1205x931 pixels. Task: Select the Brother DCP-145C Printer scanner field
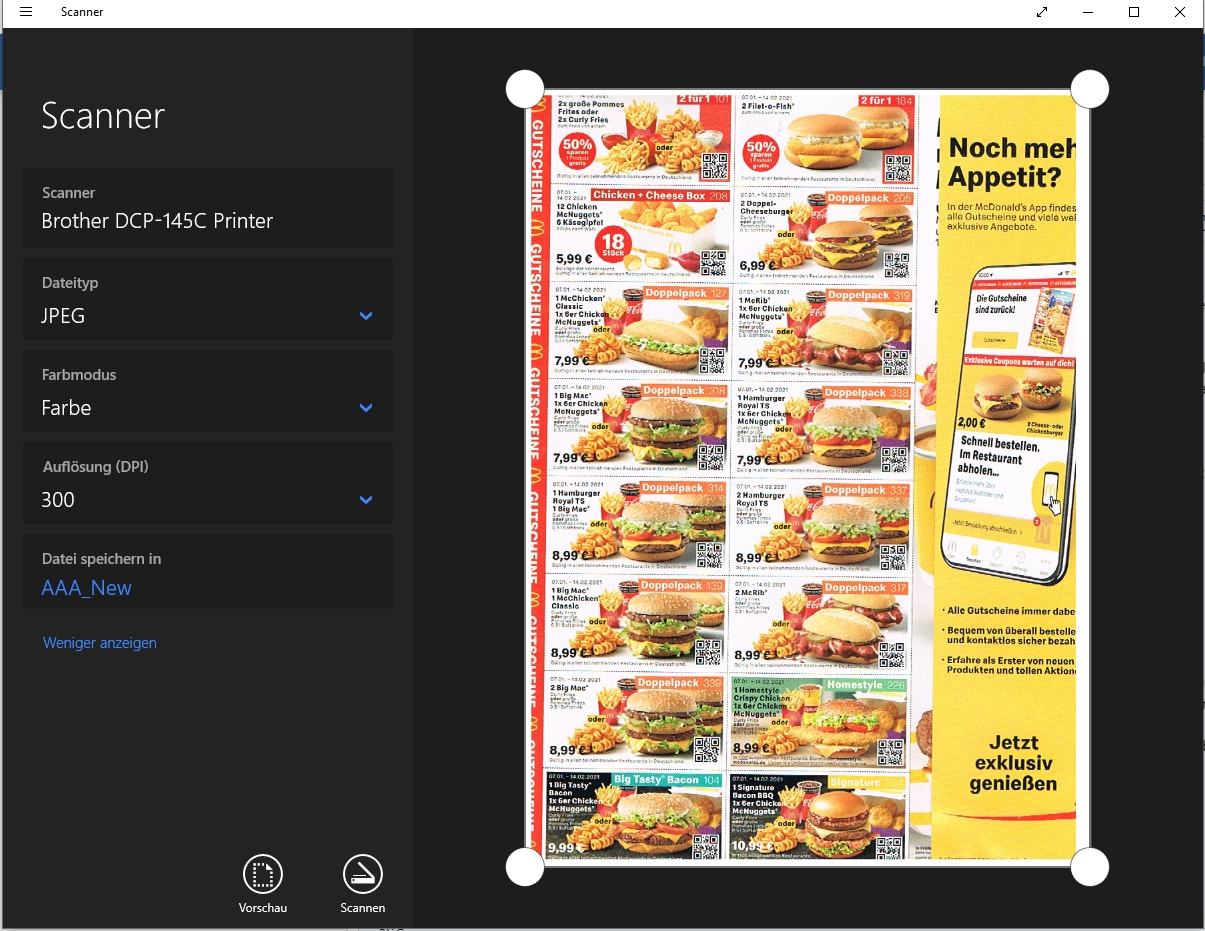pyautogui.click(x=207, y=208)
